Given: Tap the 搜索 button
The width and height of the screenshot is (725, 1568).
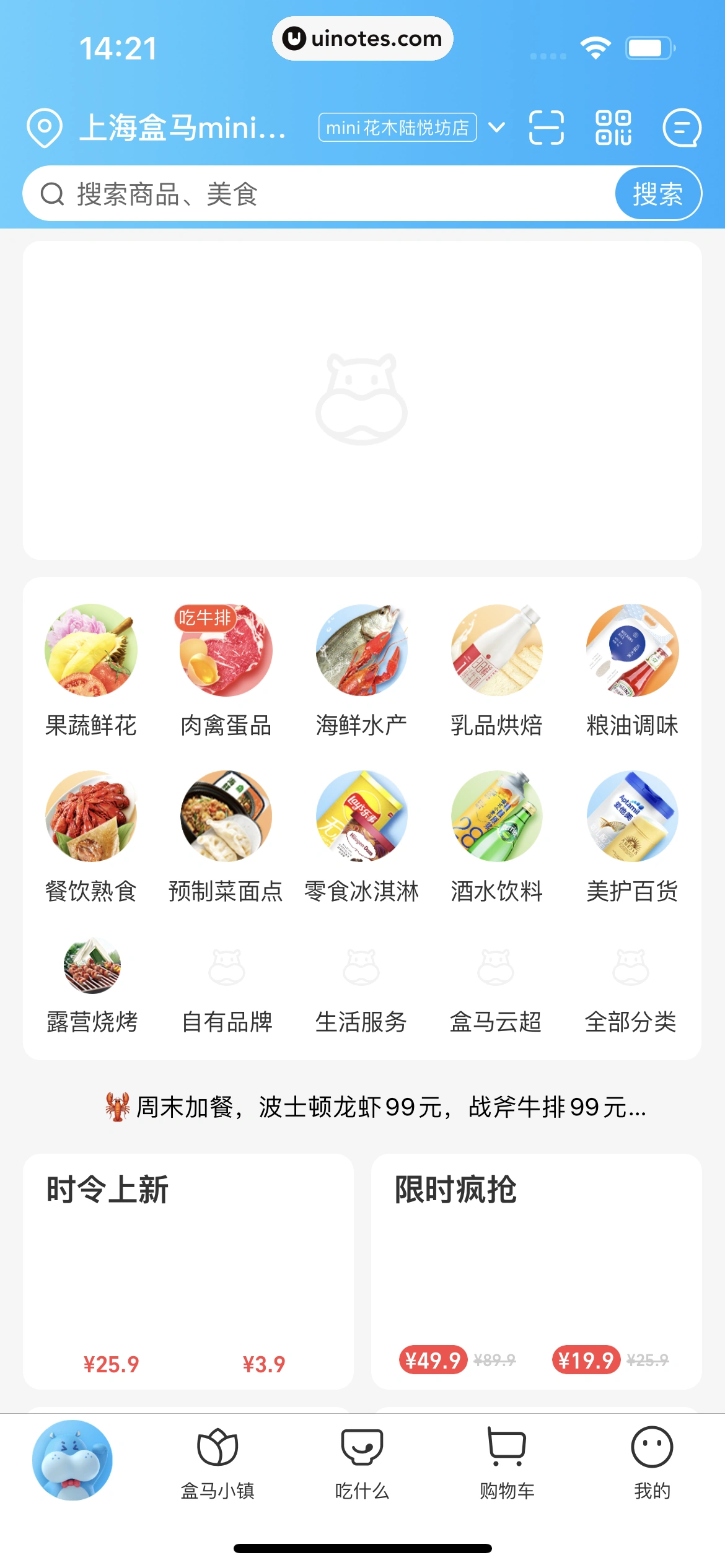Looking at the screenshot, I should (x=657, y=194).
